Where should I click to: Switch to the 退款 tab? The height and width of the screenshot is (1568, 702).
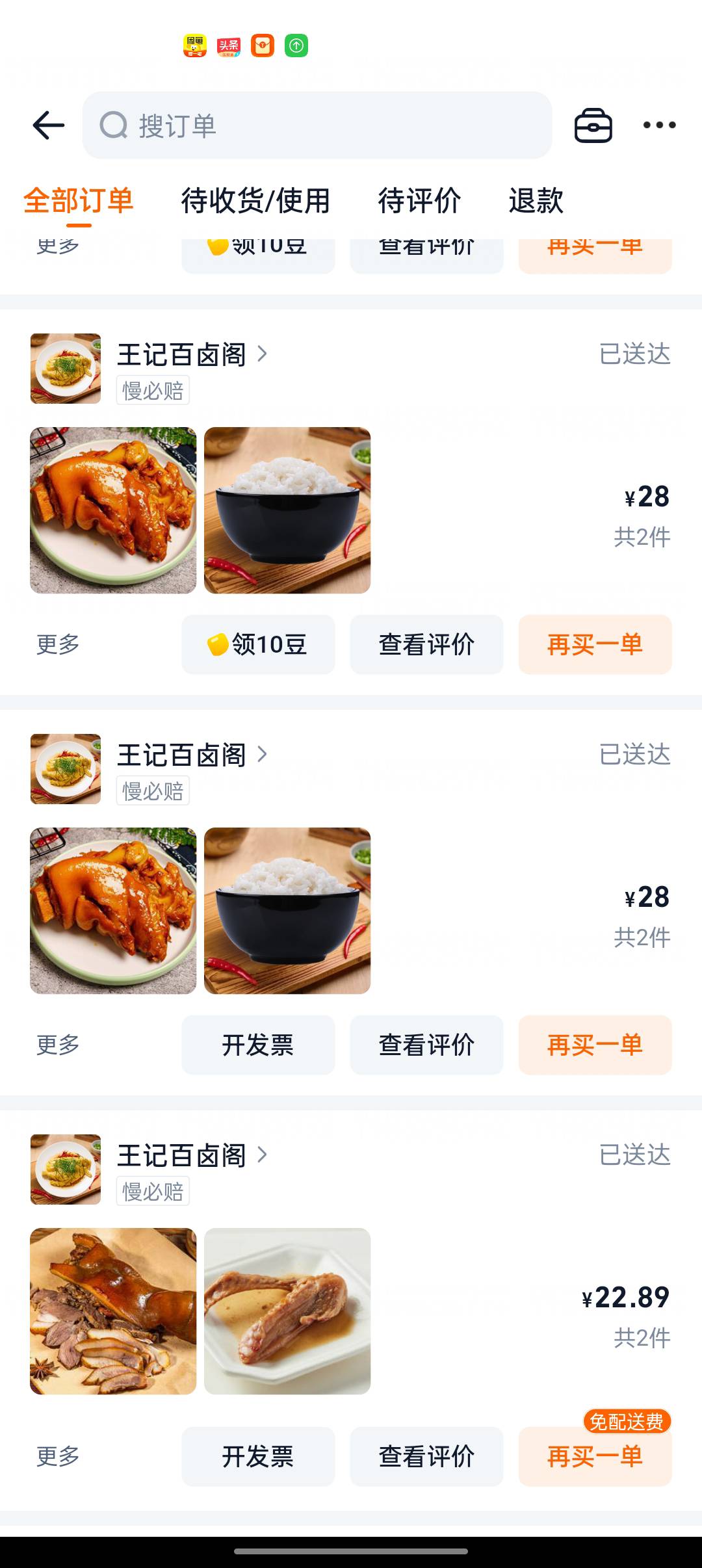coord(536,200)
